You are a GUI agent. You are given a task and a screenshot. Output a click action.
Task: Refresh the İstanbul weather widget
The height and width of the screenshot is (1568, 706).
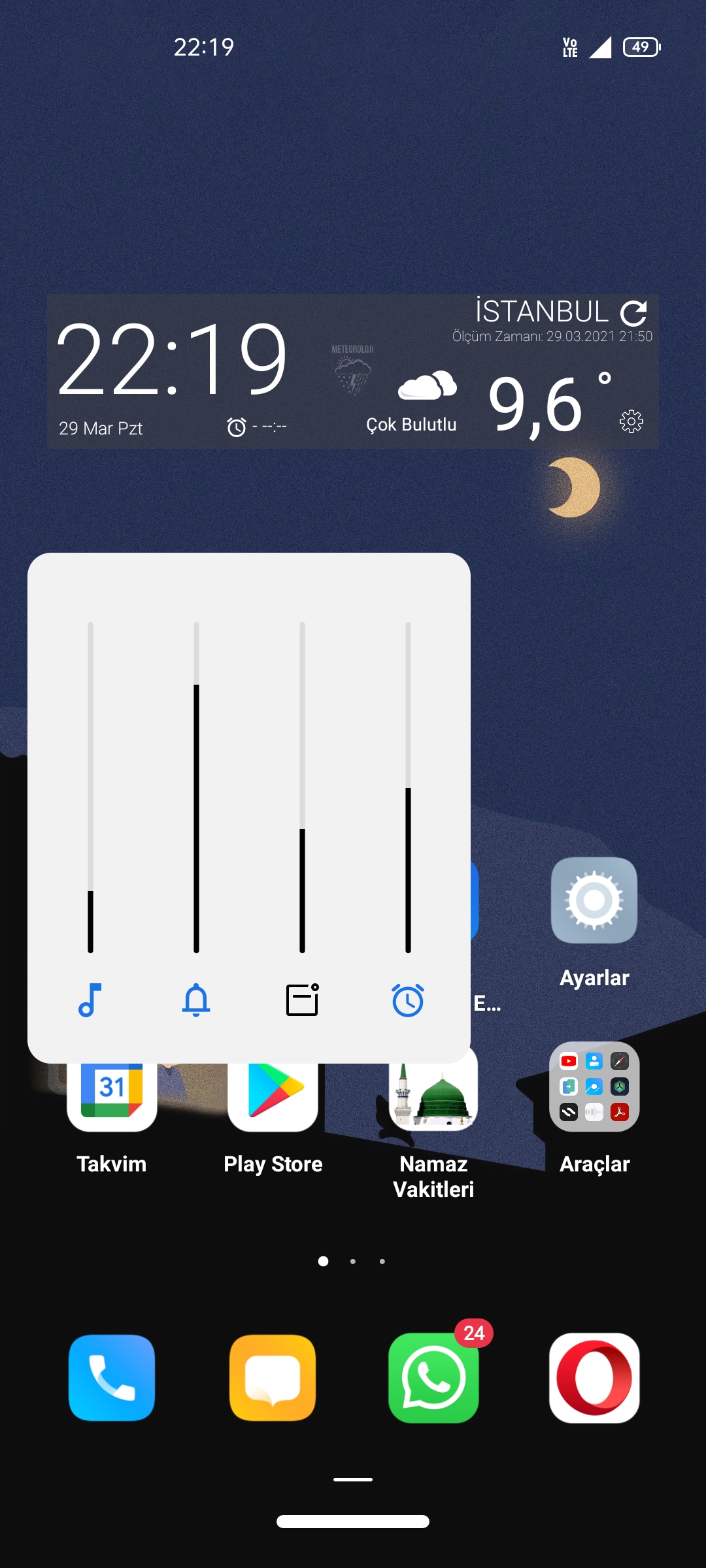[x=633, y=314]
